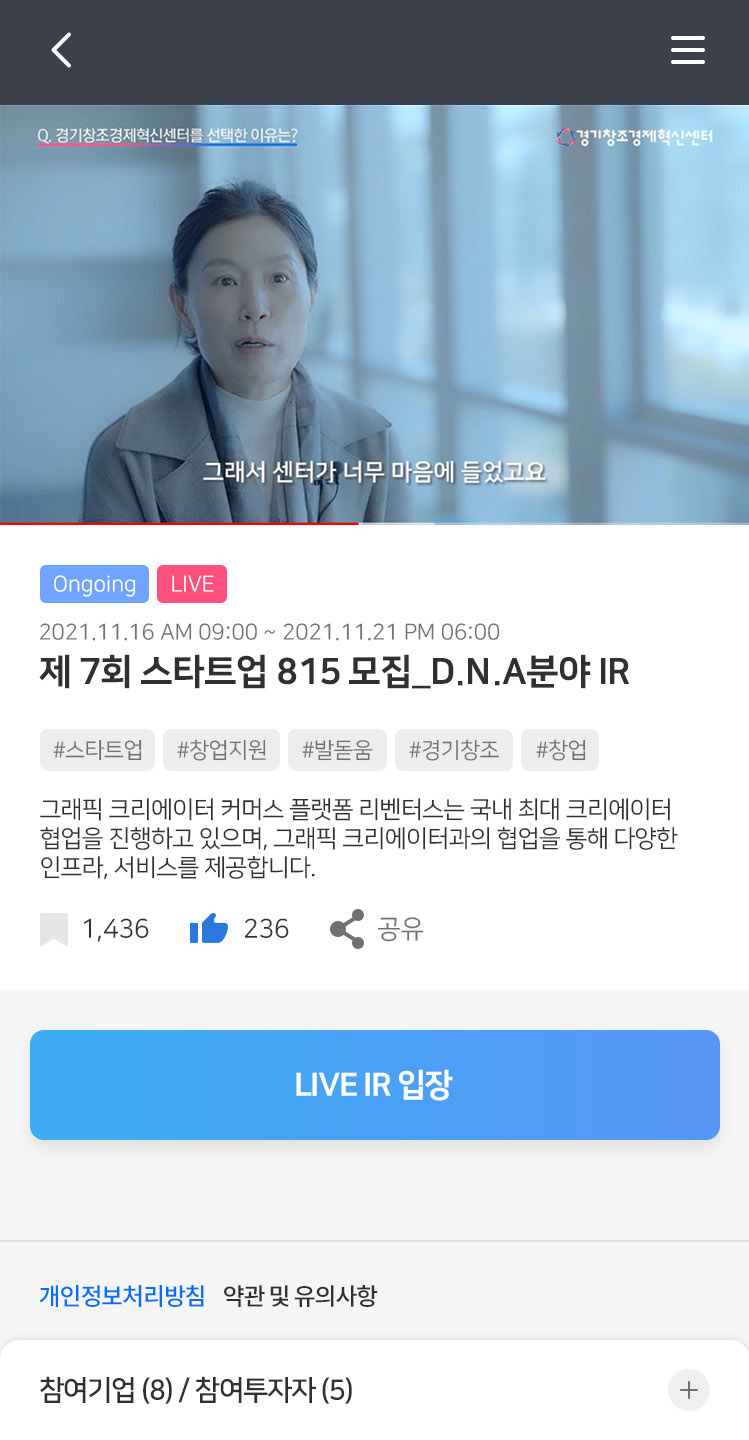This screenshot has height=1440, width=749.
Task: Like this IR event with thumbs-up
Action: [x=209, y=929]
